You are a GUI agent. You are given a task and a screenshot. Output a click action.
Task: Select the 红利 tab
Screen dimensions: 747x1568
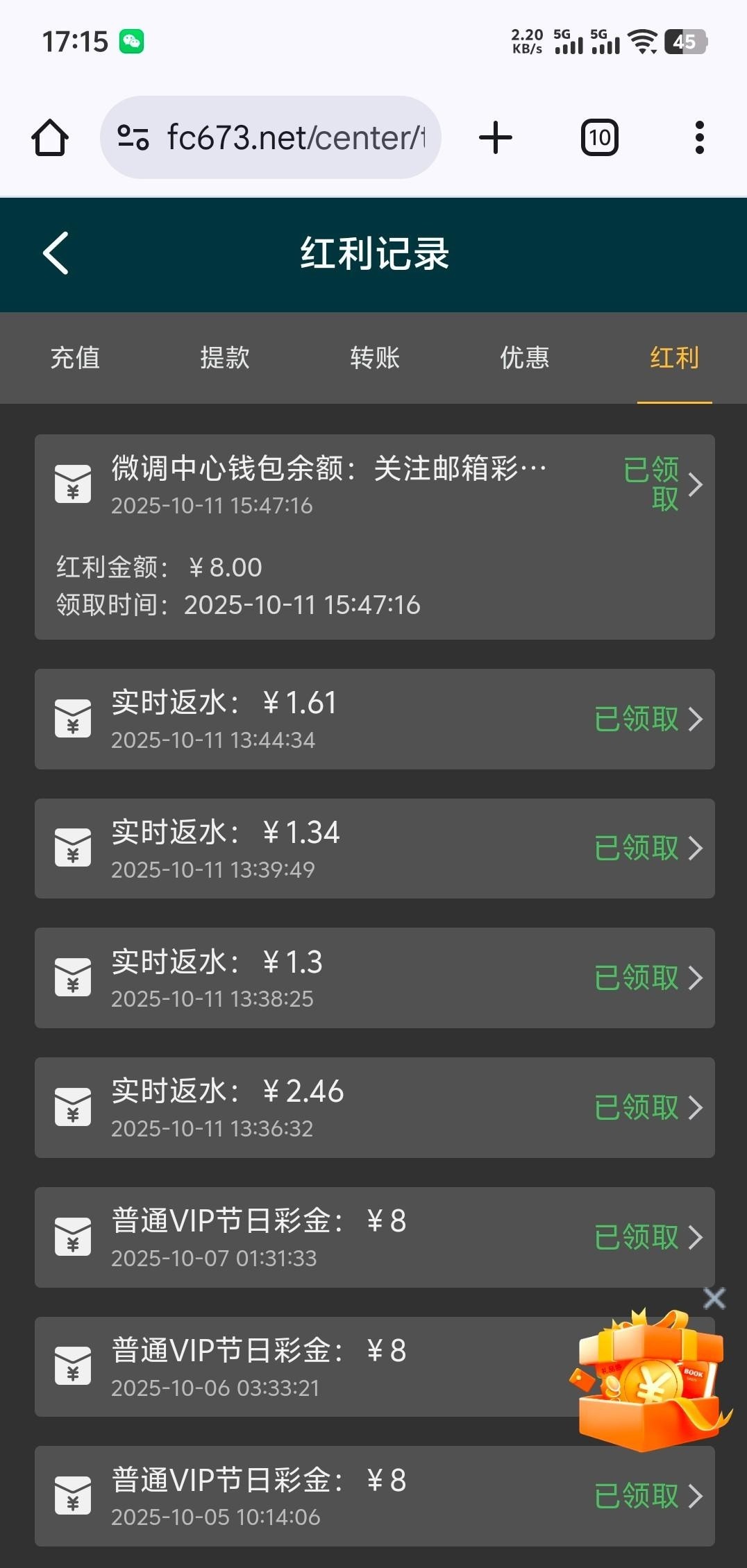point(674,358)
